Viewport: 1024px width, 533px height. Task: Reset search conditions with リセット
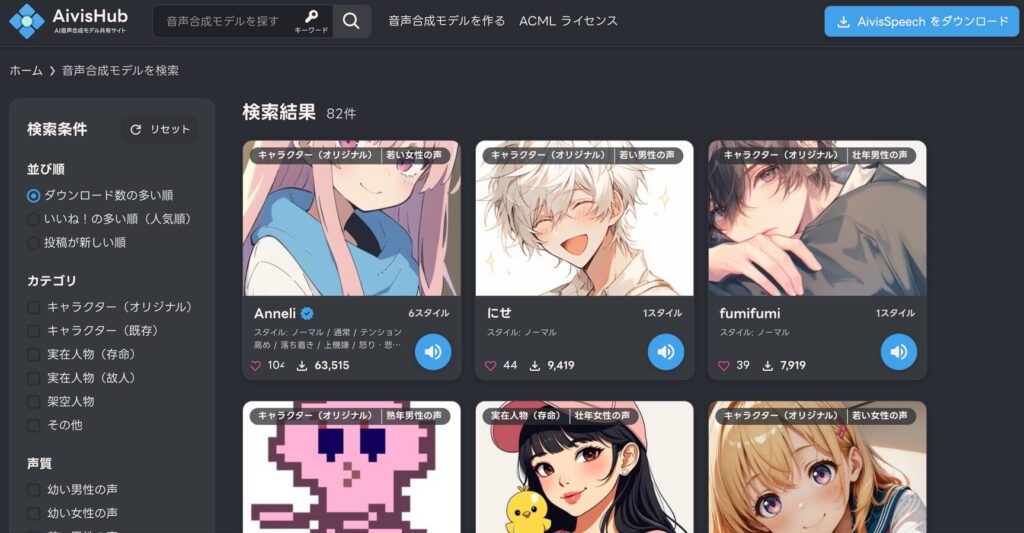(160, 129)
